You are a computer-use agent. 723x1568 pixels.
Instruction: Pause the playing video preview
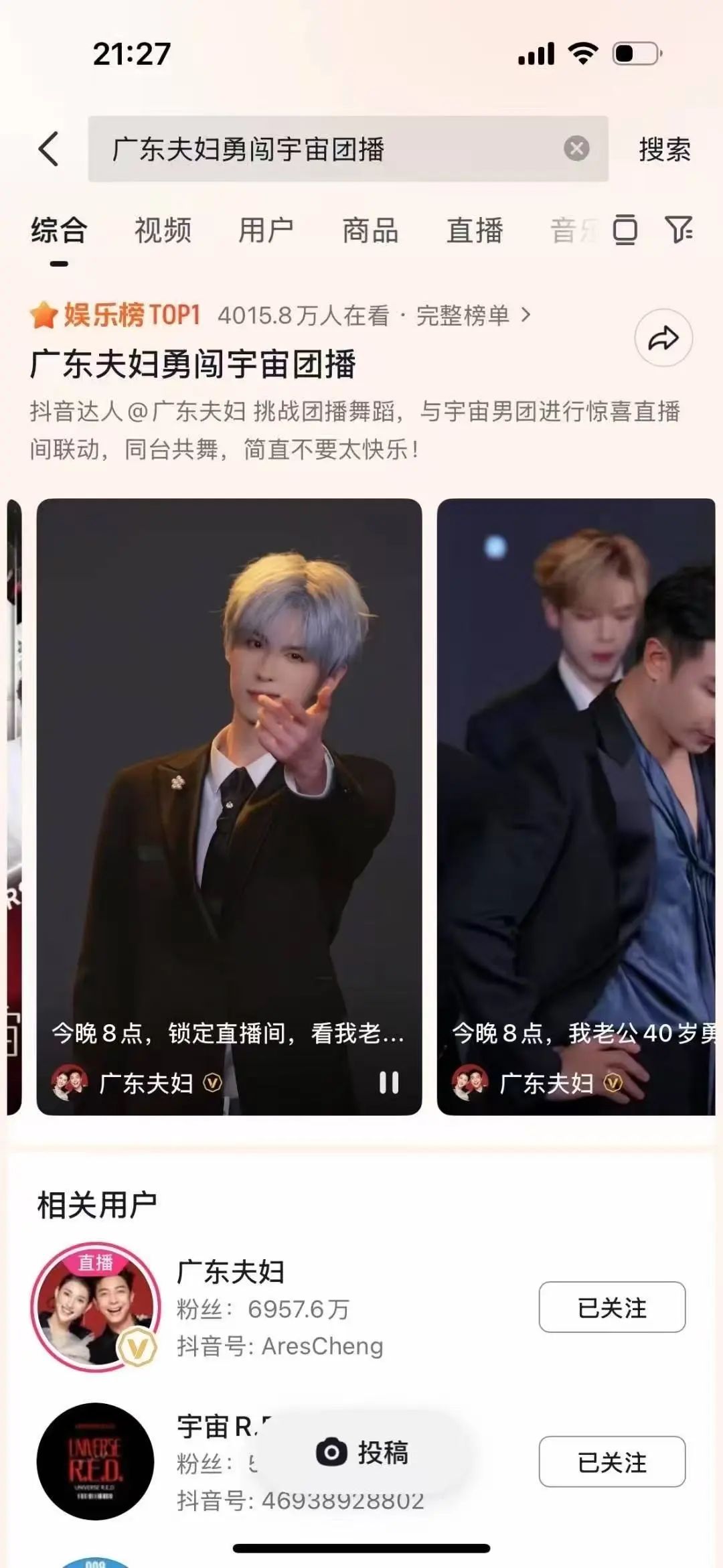[x=389, y=1082]
